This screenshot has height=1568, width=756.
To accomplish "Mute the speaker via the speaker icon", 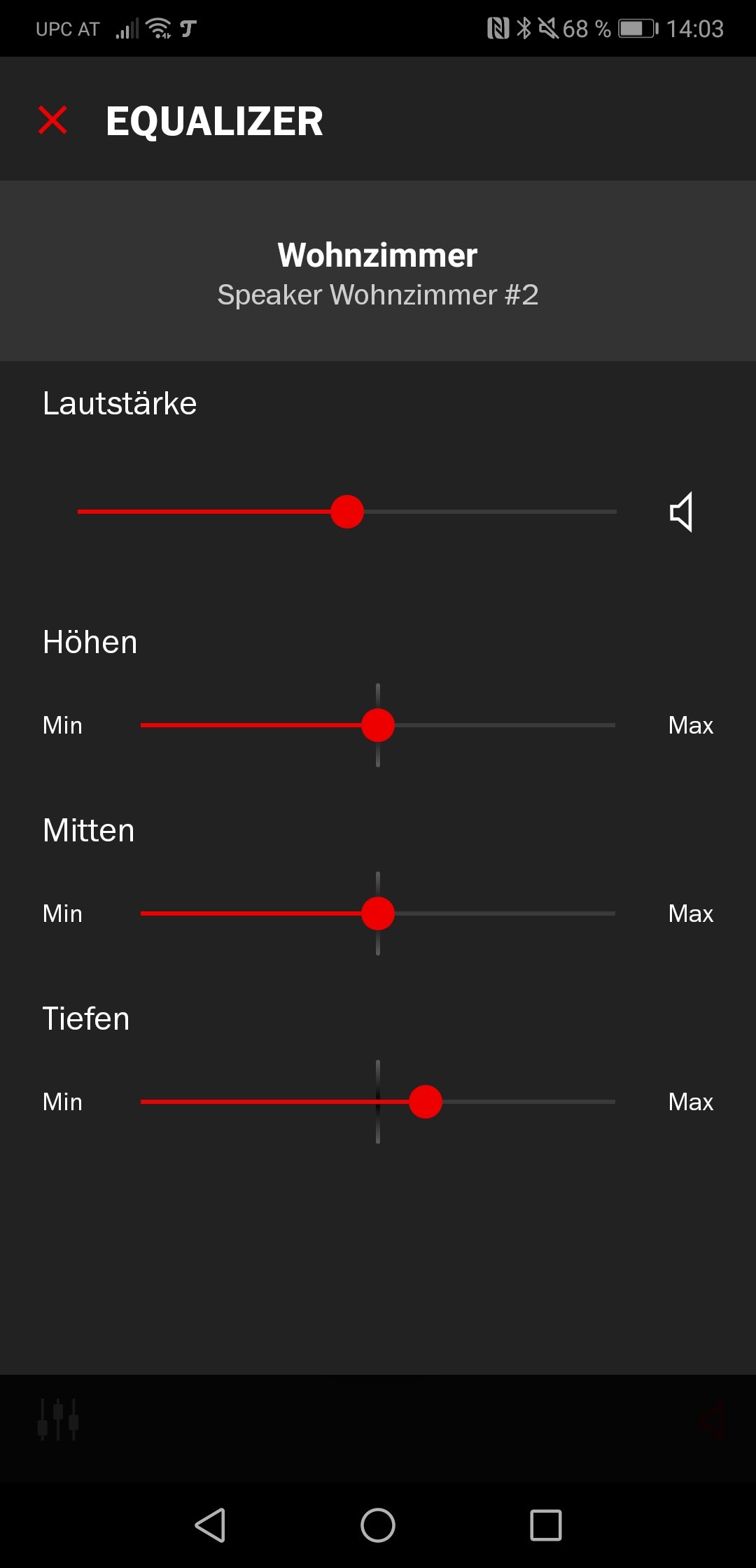I will 681,512.
